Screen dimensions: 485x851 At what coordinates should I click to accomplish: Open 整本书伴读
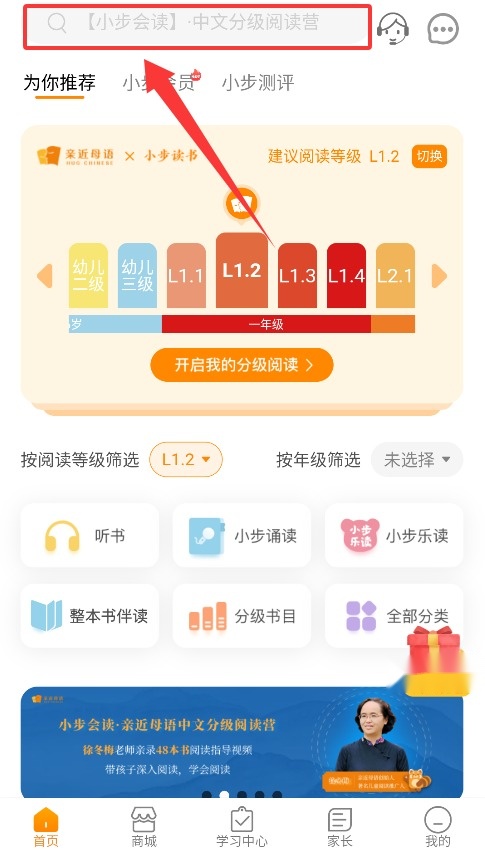tap(90, 616)
